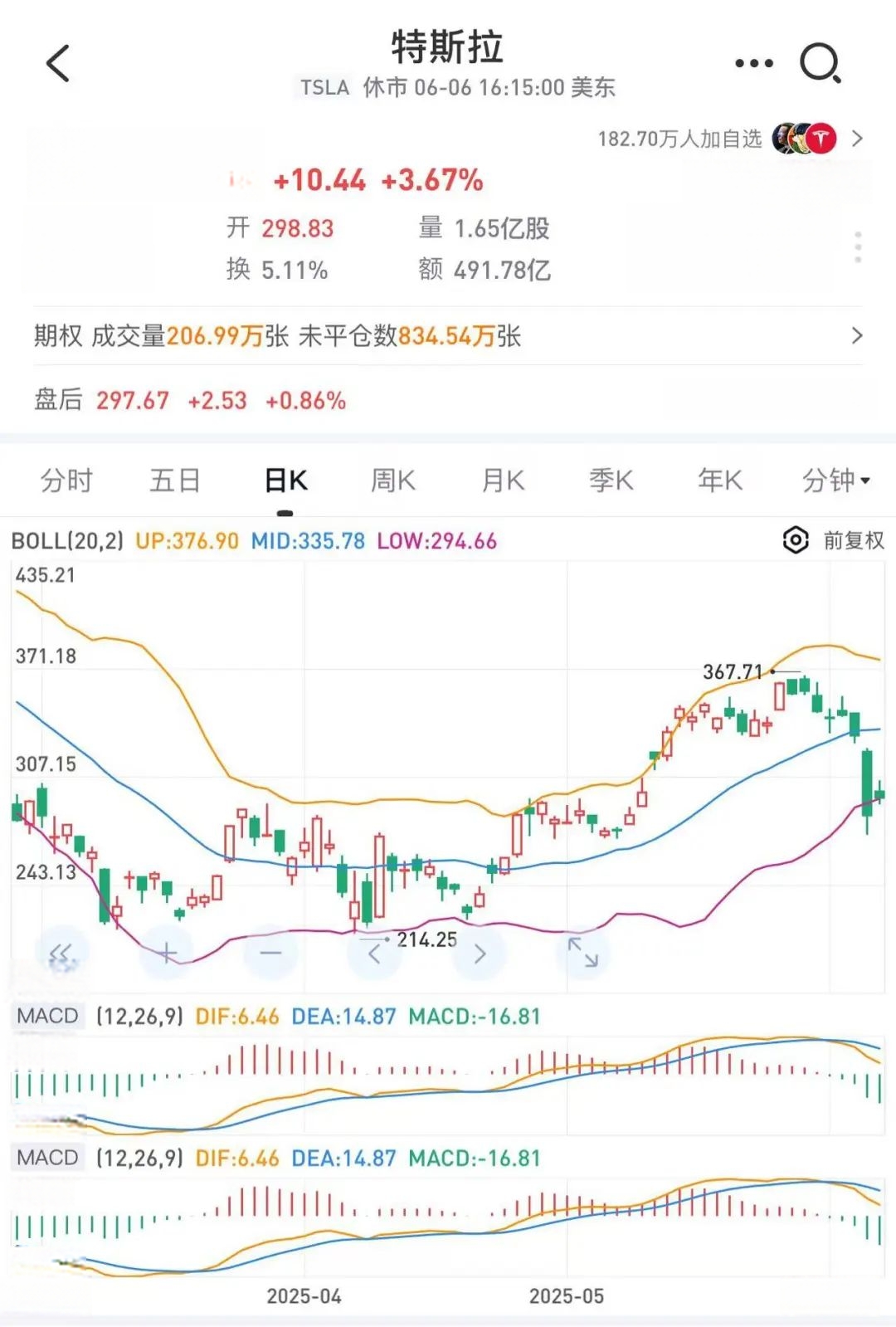Image resolution: width=896 pixels, height=1327 pixels.
Task: Open the 分钟 interval dropdown
Action: pyautogui.click(x=835, y=481)
